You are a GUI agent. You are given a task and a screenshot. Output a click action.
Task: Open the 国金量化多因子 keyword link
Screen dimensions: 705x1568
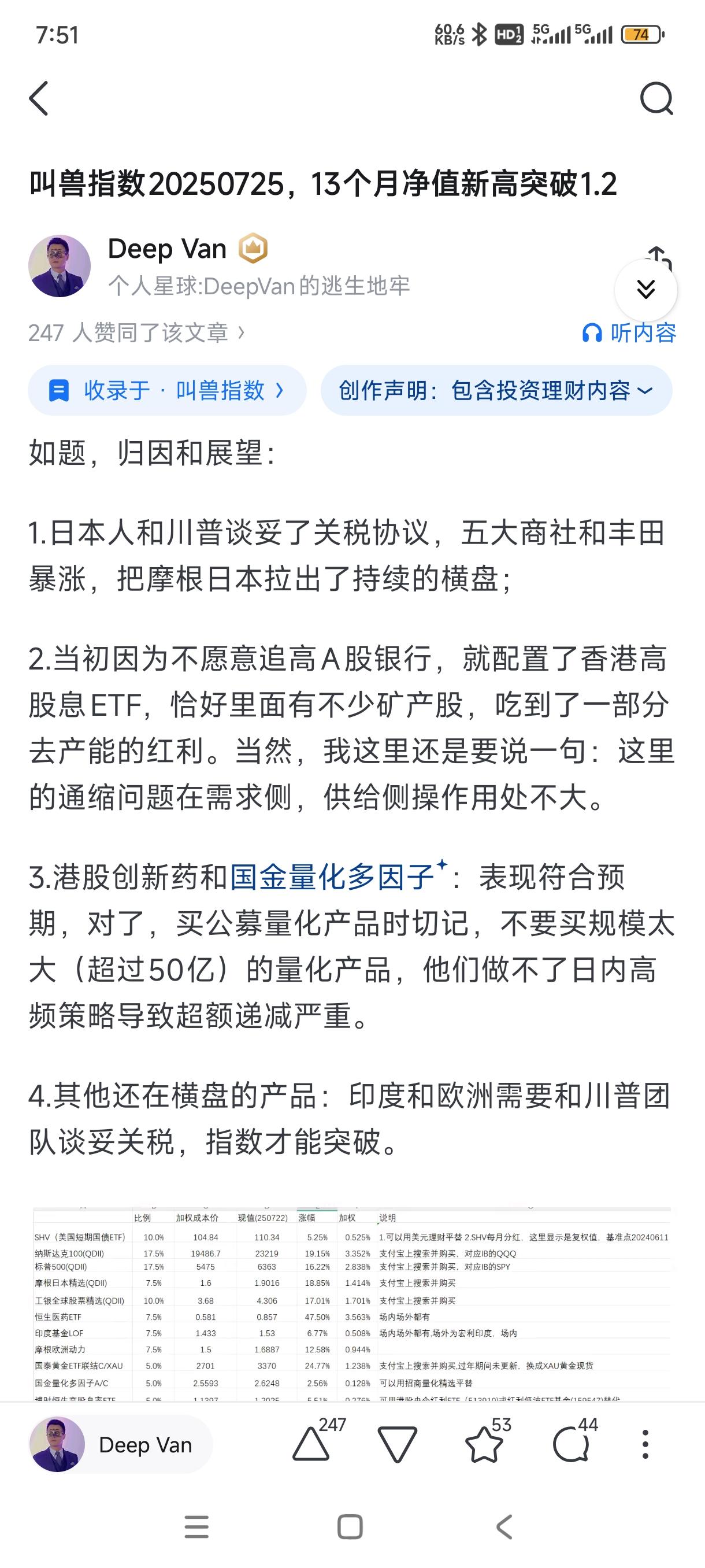pyautogui.click(x=332, y=878)
